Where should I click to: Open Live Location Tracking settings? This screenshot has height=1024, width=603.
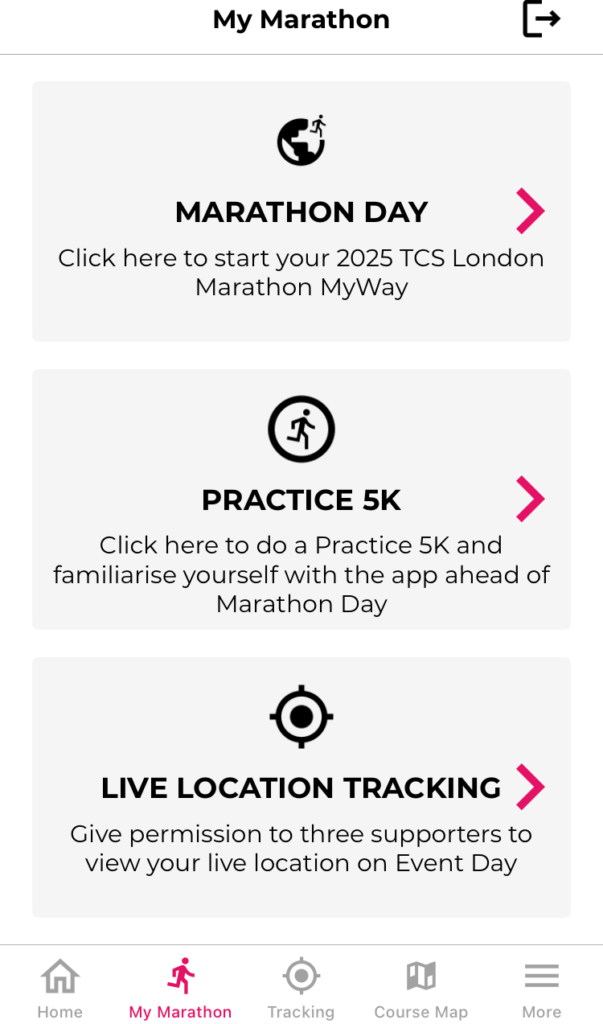(301, 787)
